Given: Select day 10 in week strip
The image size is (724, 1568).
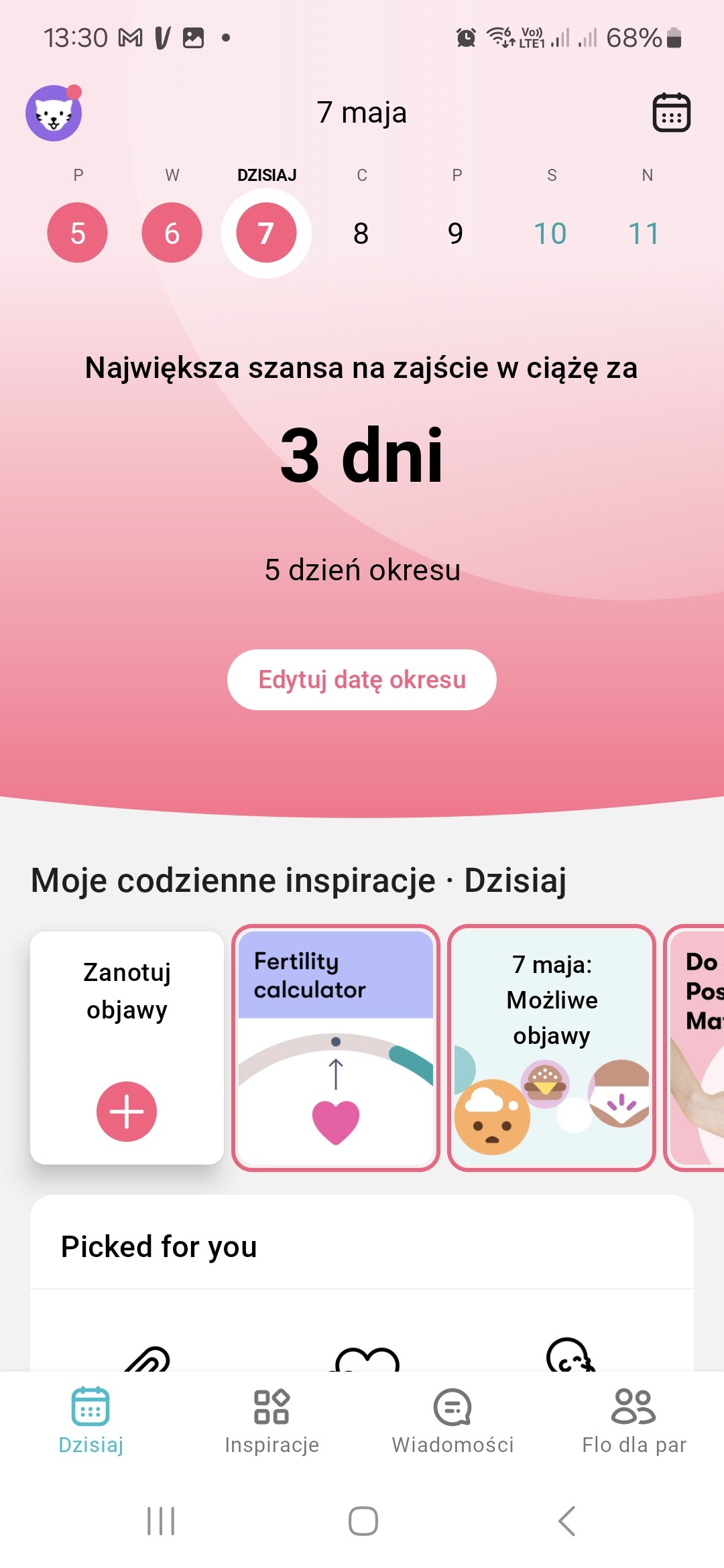Looking at the screenshot, I should [550, 233].
